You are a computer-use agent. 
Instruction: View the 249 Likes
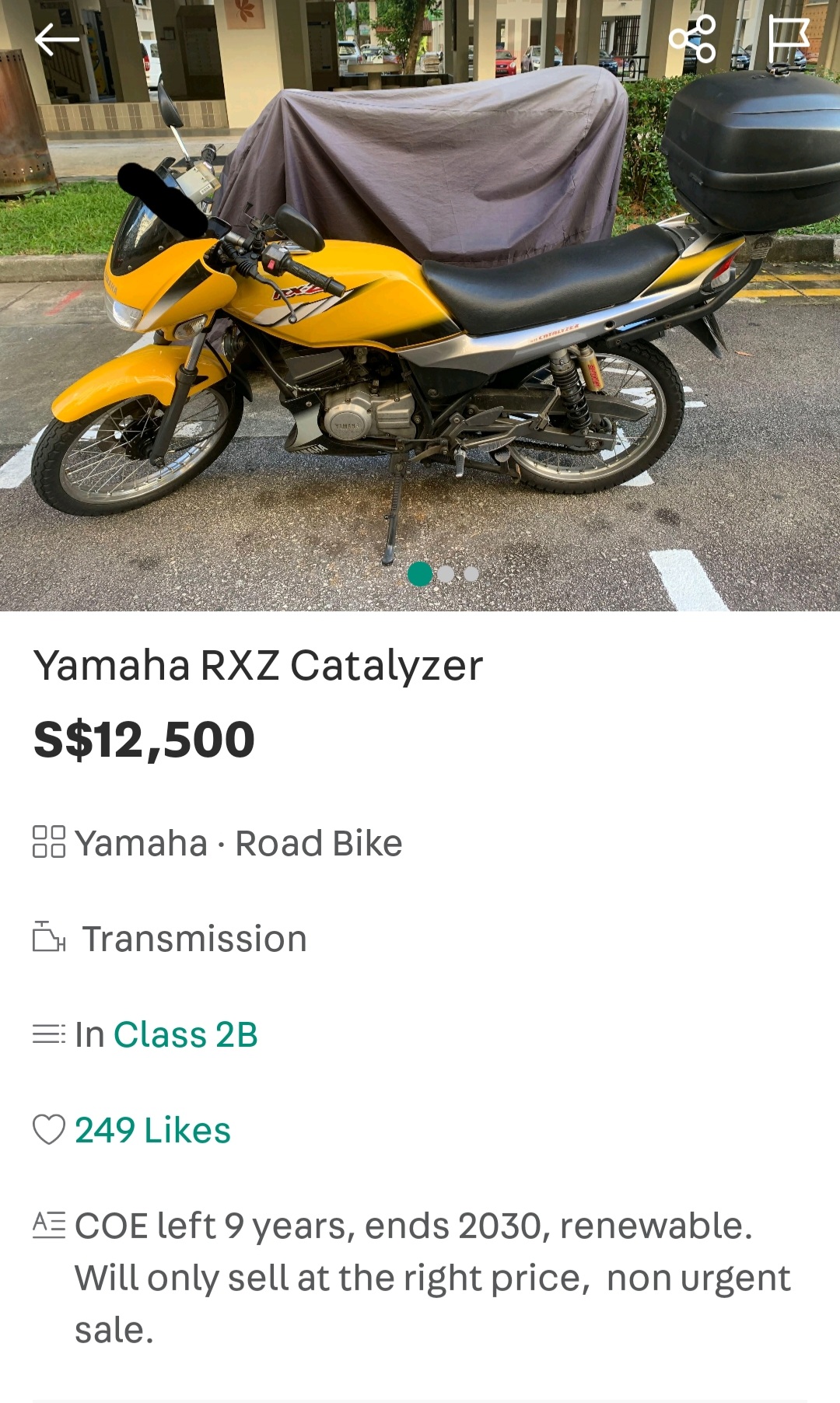[x=152, y=1130]
